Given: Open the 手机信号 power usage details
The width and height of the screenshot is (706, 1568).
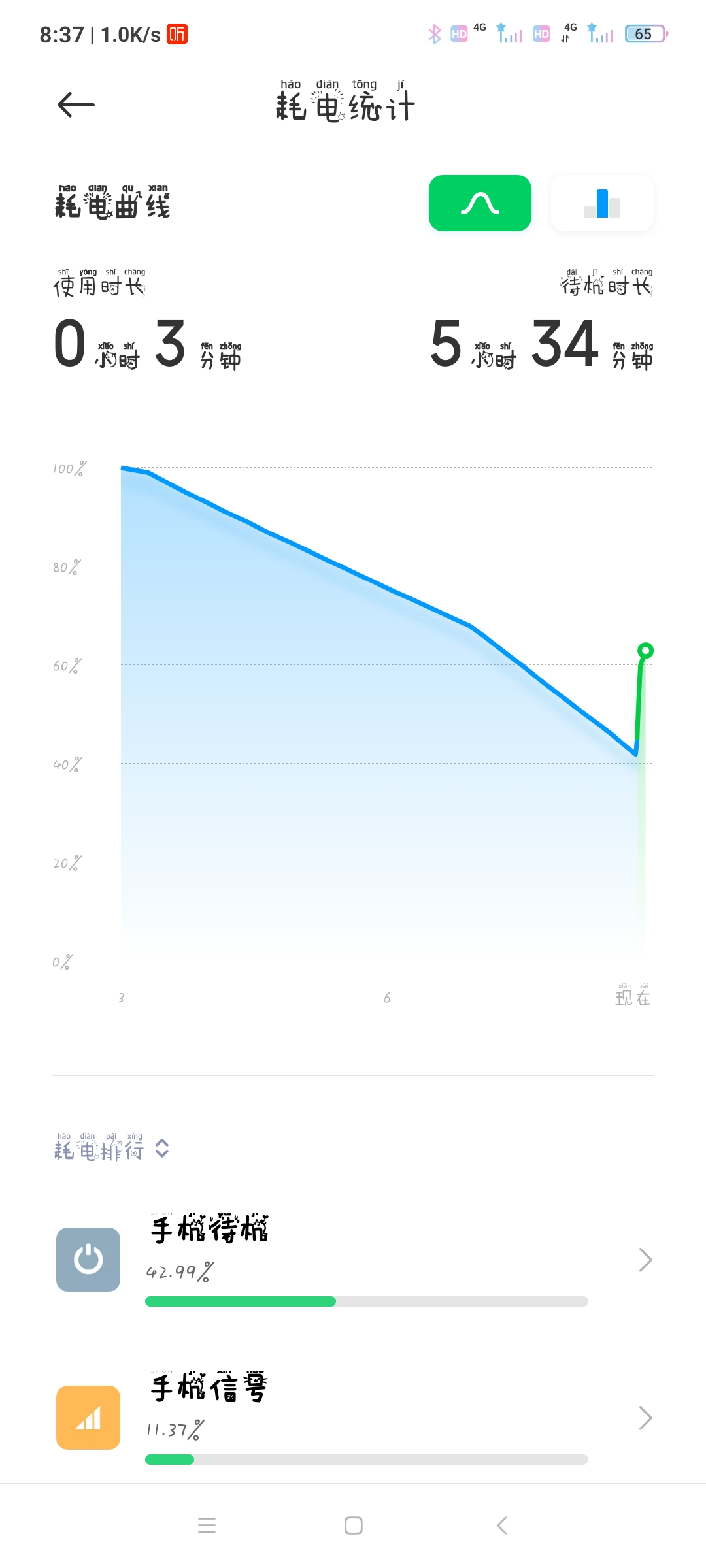Looking at the screenshot, I should click(x=353, y=1418).
